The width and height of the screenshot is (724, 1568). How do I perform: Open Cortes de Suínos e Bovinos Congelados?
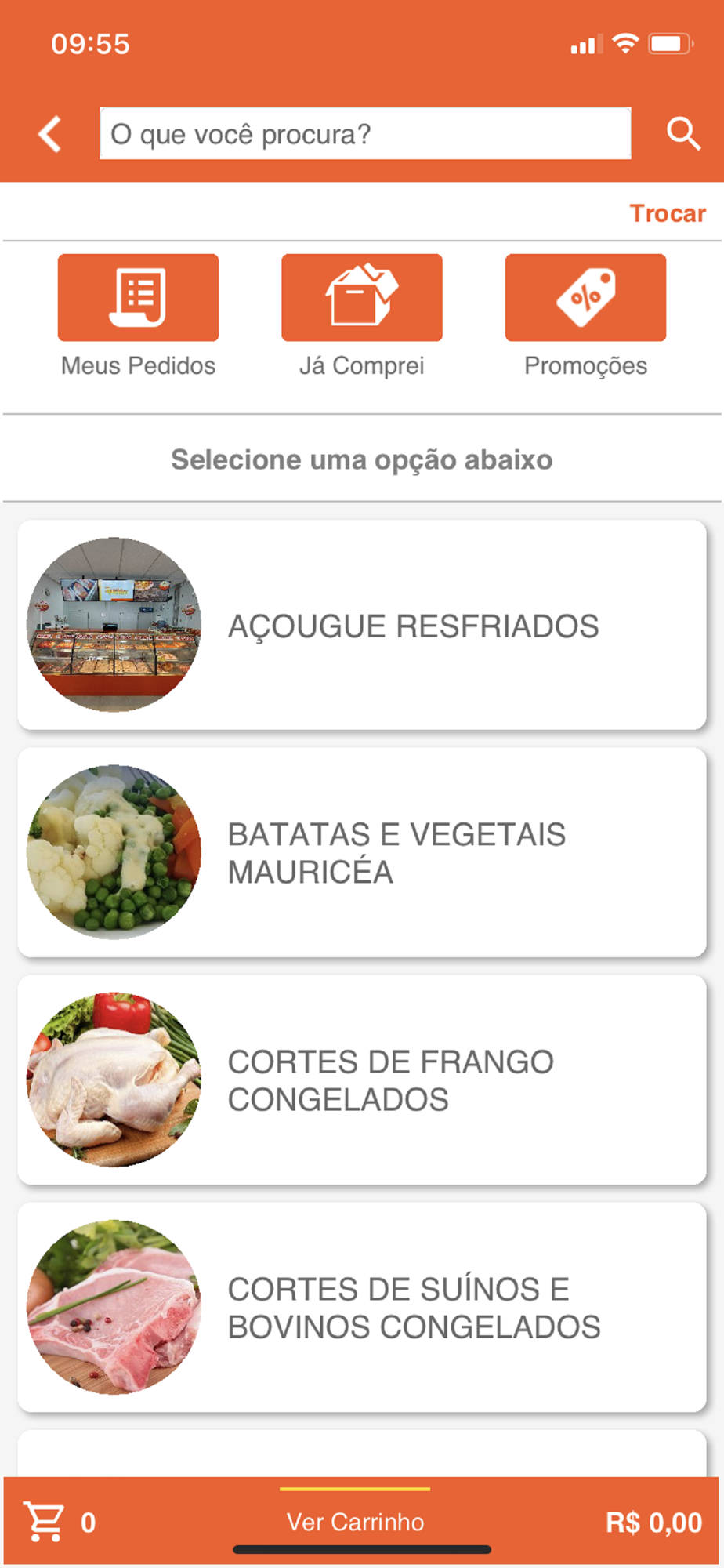click(x=362, y=1307)
